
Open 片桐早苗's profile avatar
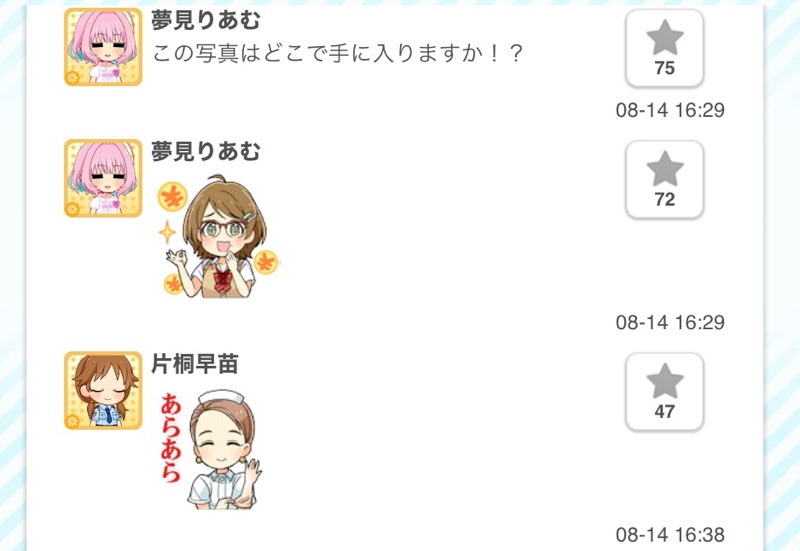pos(103,390)
